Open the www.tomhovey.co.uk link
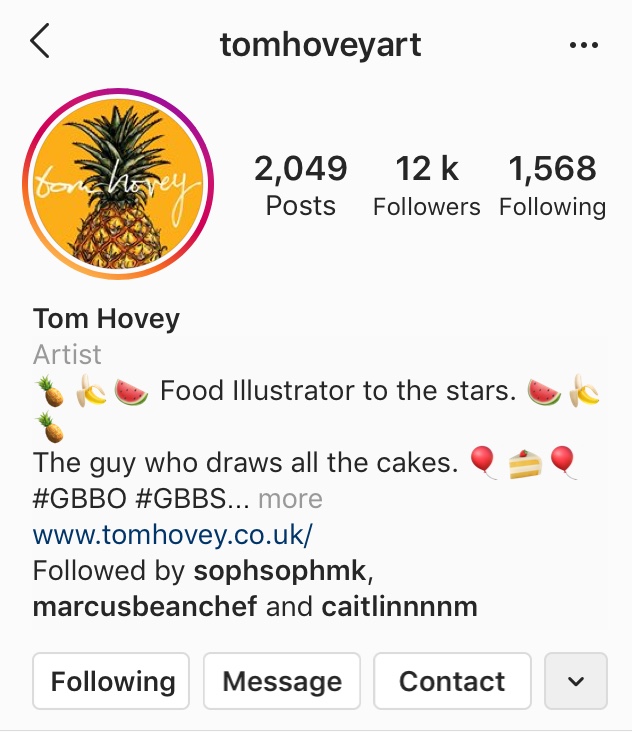 [173, 533]
